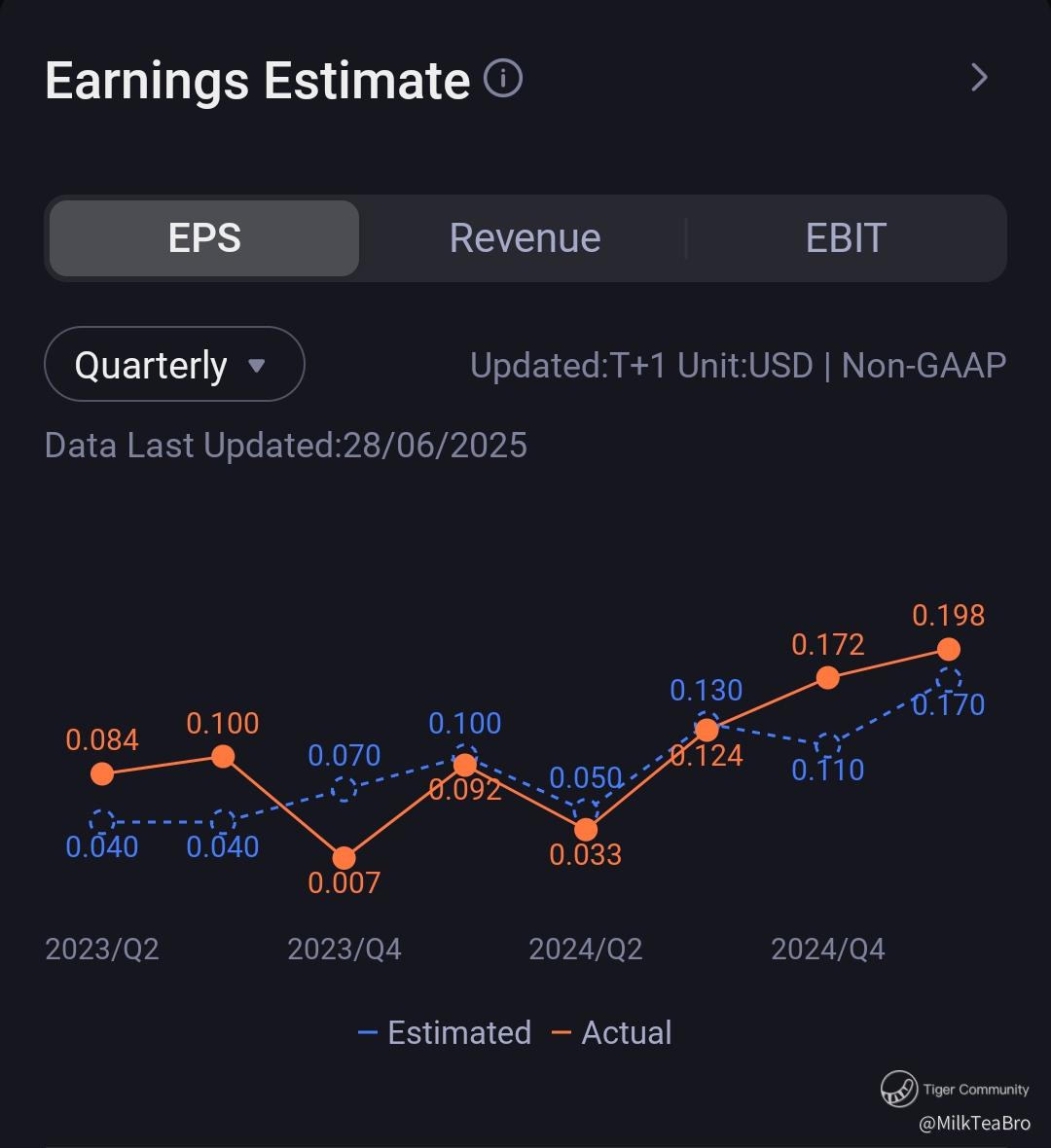This screenshot has width=1051, height=1148.
Task: Switch to the EBIT tab
Action: (846, 238)
